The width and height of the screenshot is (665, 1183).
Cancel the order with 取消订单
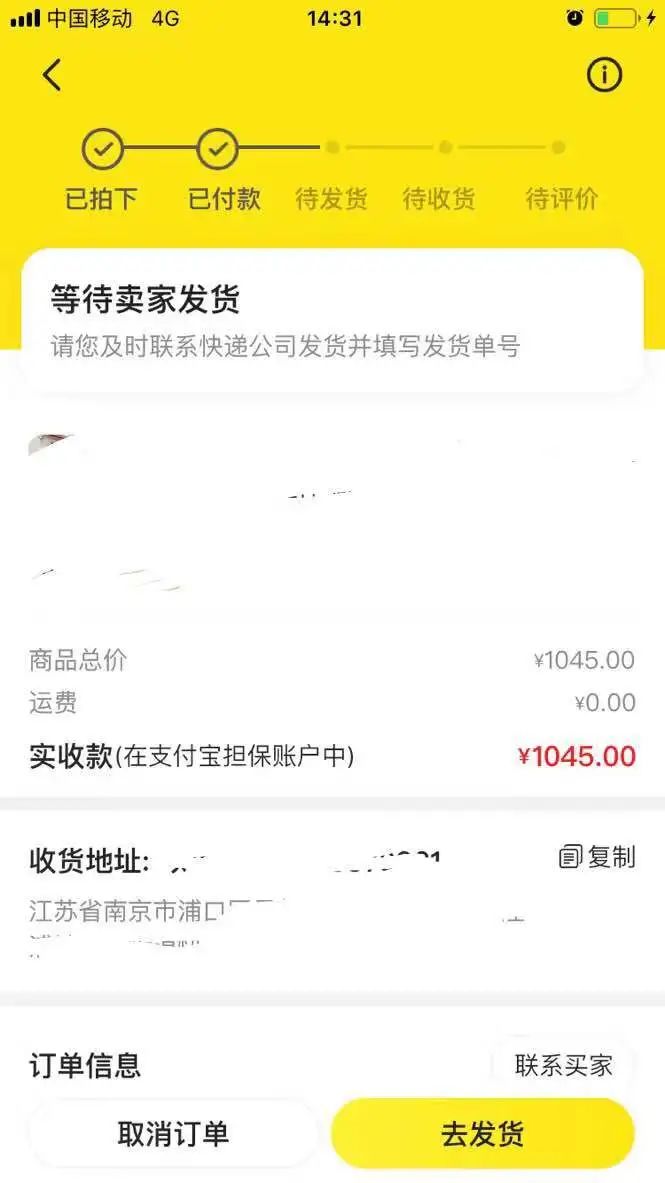pos(173,1134)
